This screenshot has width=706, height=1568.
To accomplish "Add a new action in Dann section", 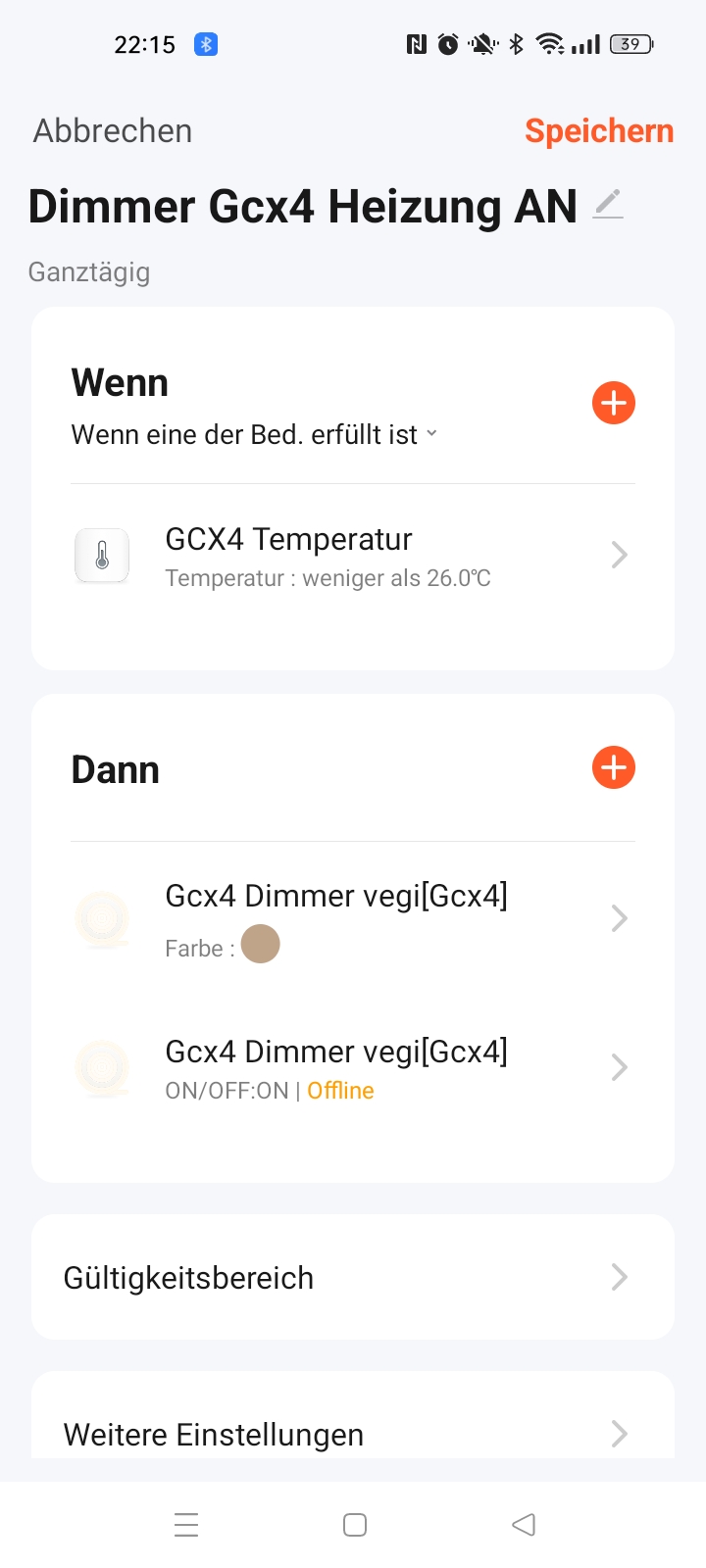I will 614,767.
